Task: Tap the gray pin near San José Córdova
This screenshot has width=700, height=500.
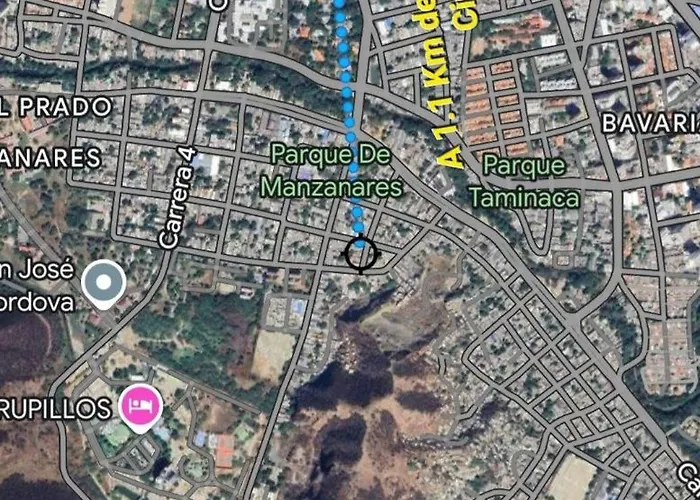Action: coord(103,283)
